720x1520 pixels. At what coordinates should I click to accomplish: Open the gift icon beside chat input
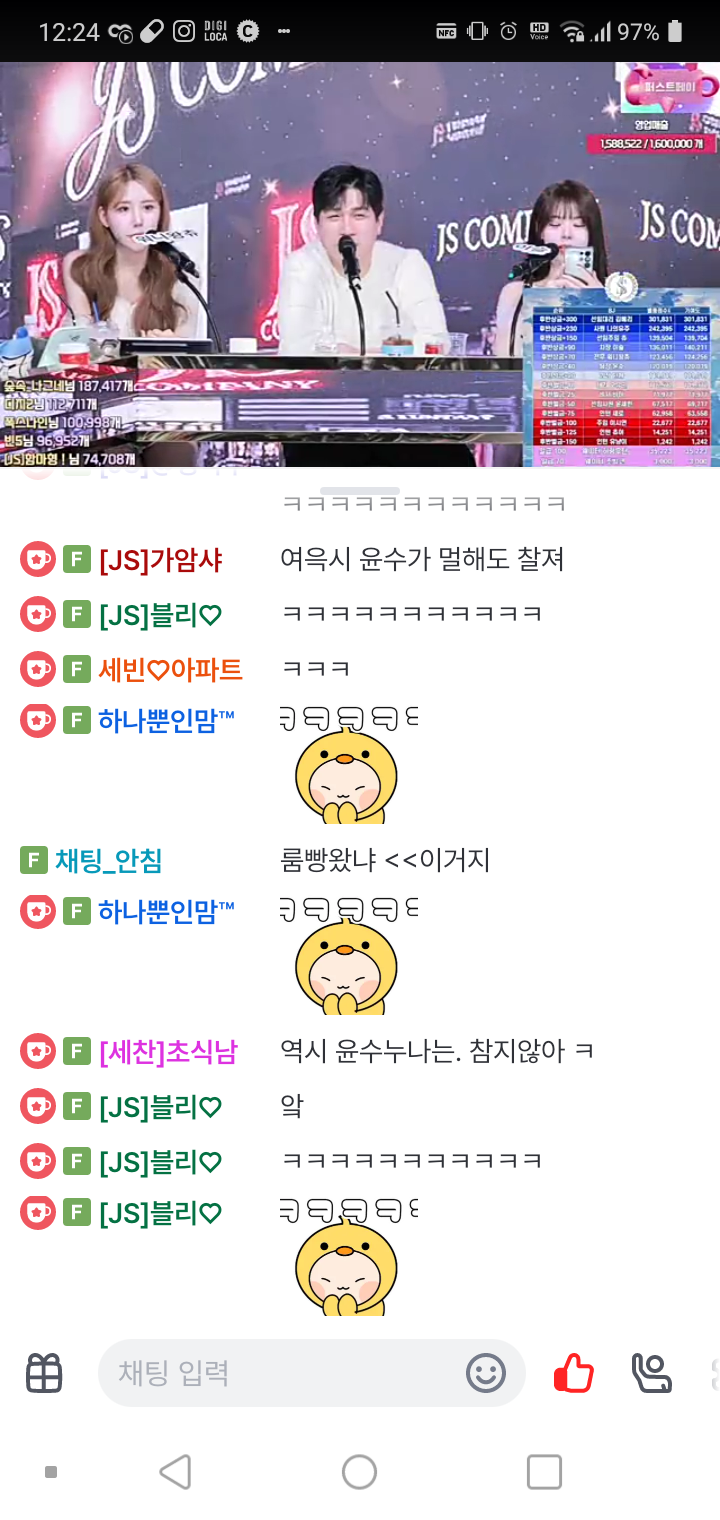pos(44,1373)
